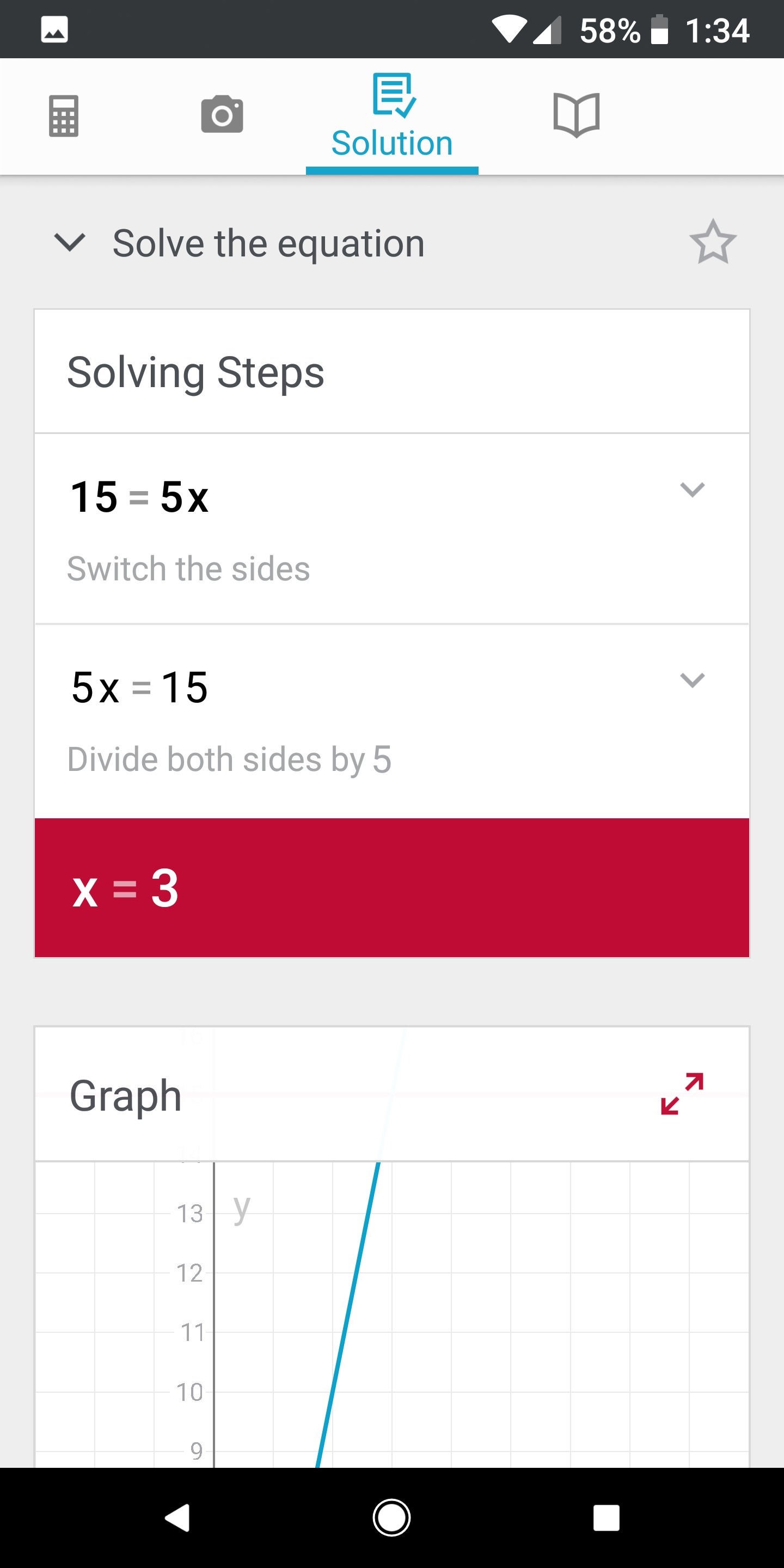Image resolution: width=784 pixels, height=1568 pixels.
Task: Collapse the Solve the equation section
Action: point(69,242)
